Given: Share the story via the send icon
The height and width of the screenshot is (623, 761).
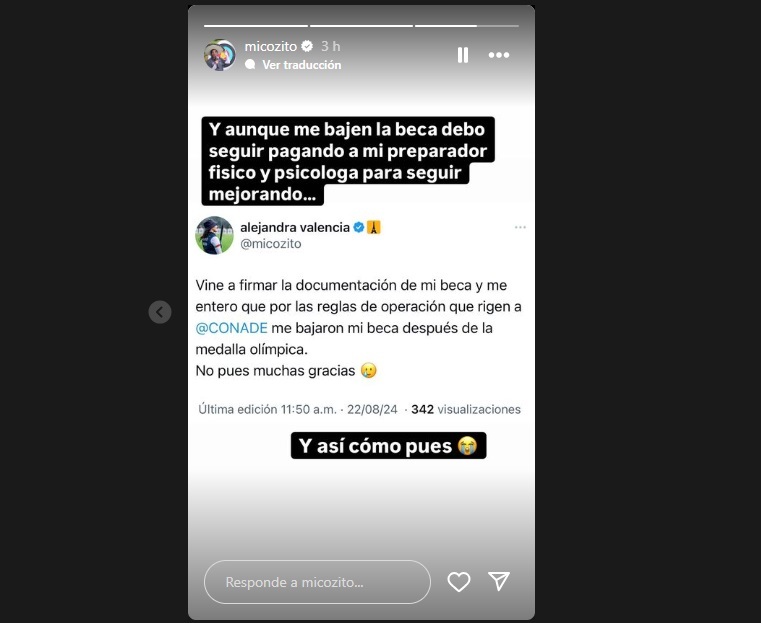Looking at the screenshot, I should [499, 581].
